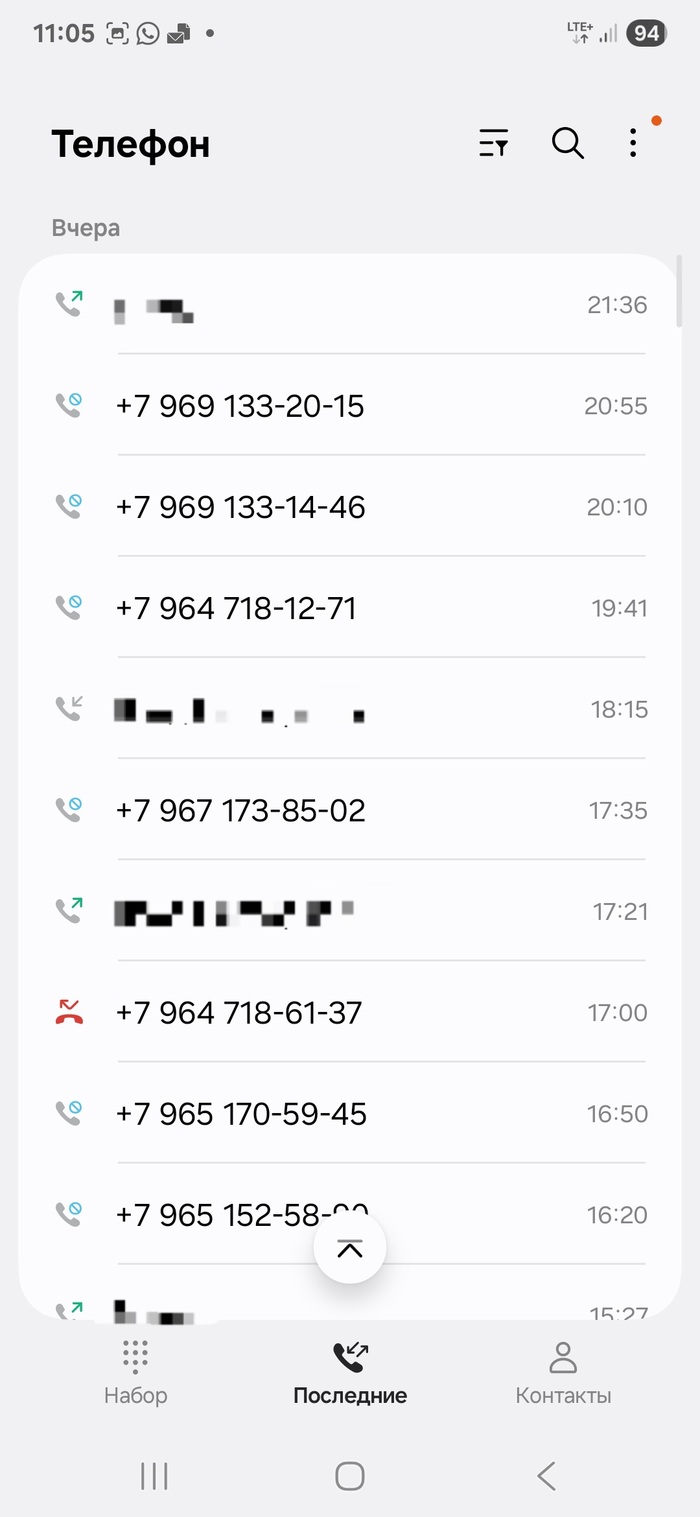Image resolution: width=700 pixels, height=1517 pixels.
Task: Tap the outgoing call at 17:21
Action: (350, 911)
